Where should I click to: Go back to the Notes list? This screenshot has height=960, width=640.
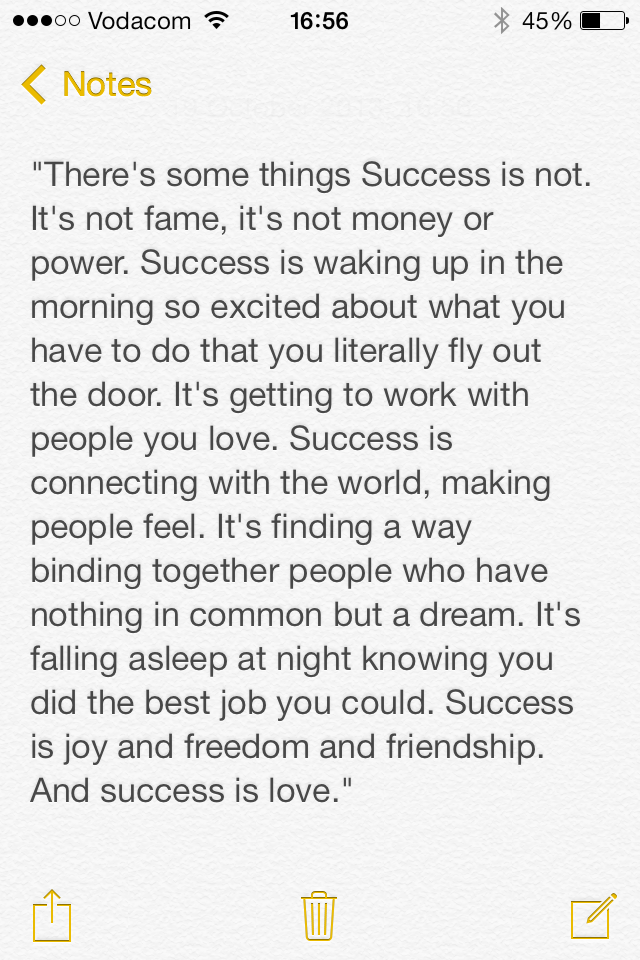[87, 85]
